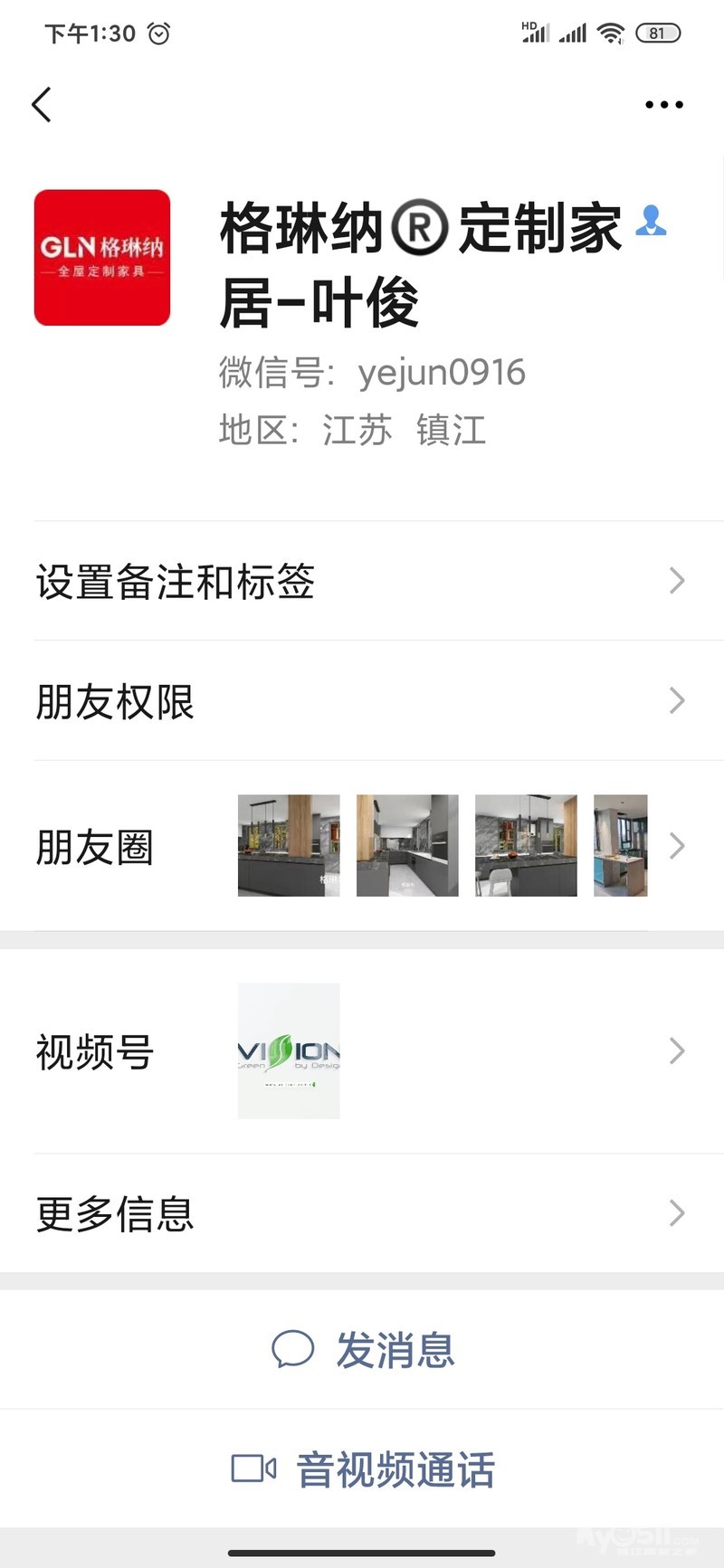Open 更多信息 details

click(x=362, y=1213)
